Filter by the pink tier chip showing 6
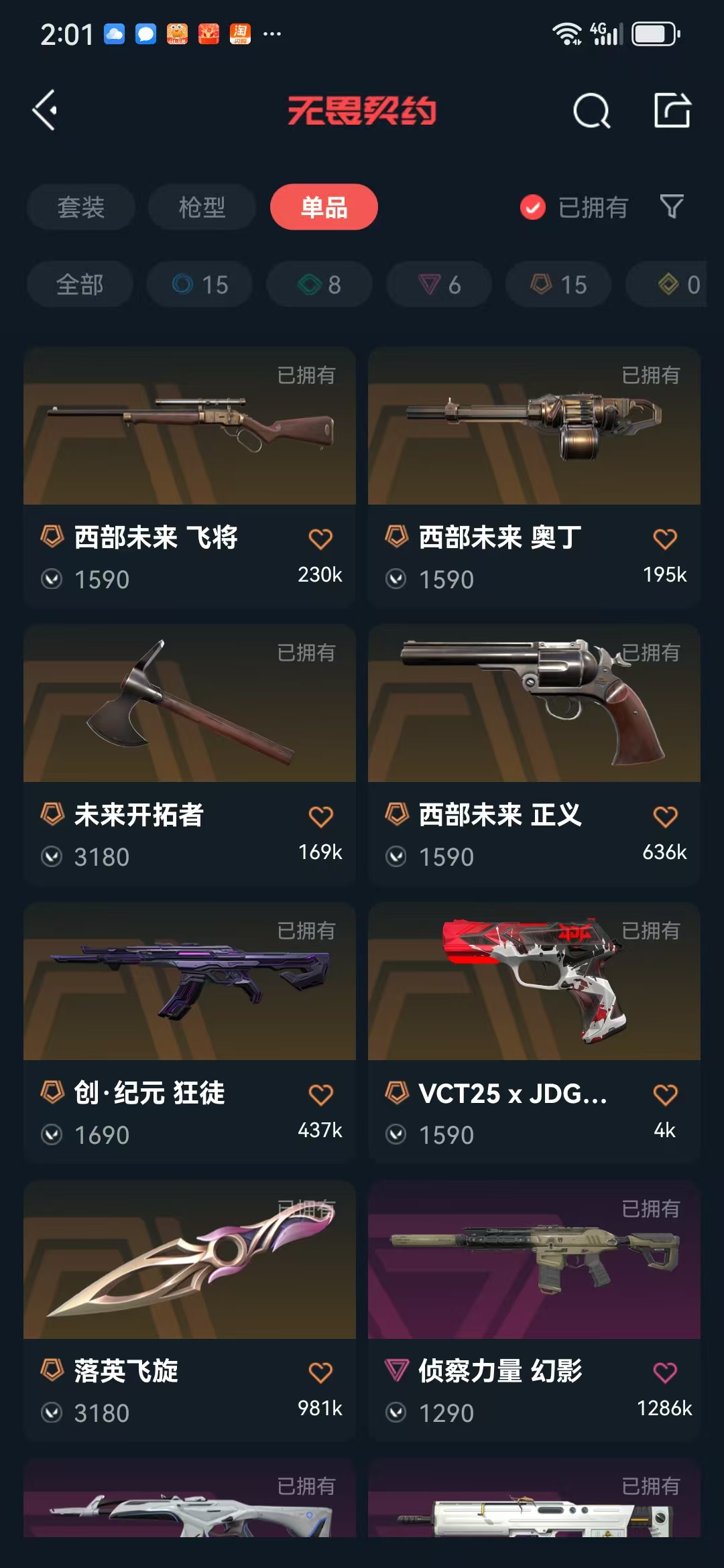This screenshot has height=1568, width=724. coord(439,285)
